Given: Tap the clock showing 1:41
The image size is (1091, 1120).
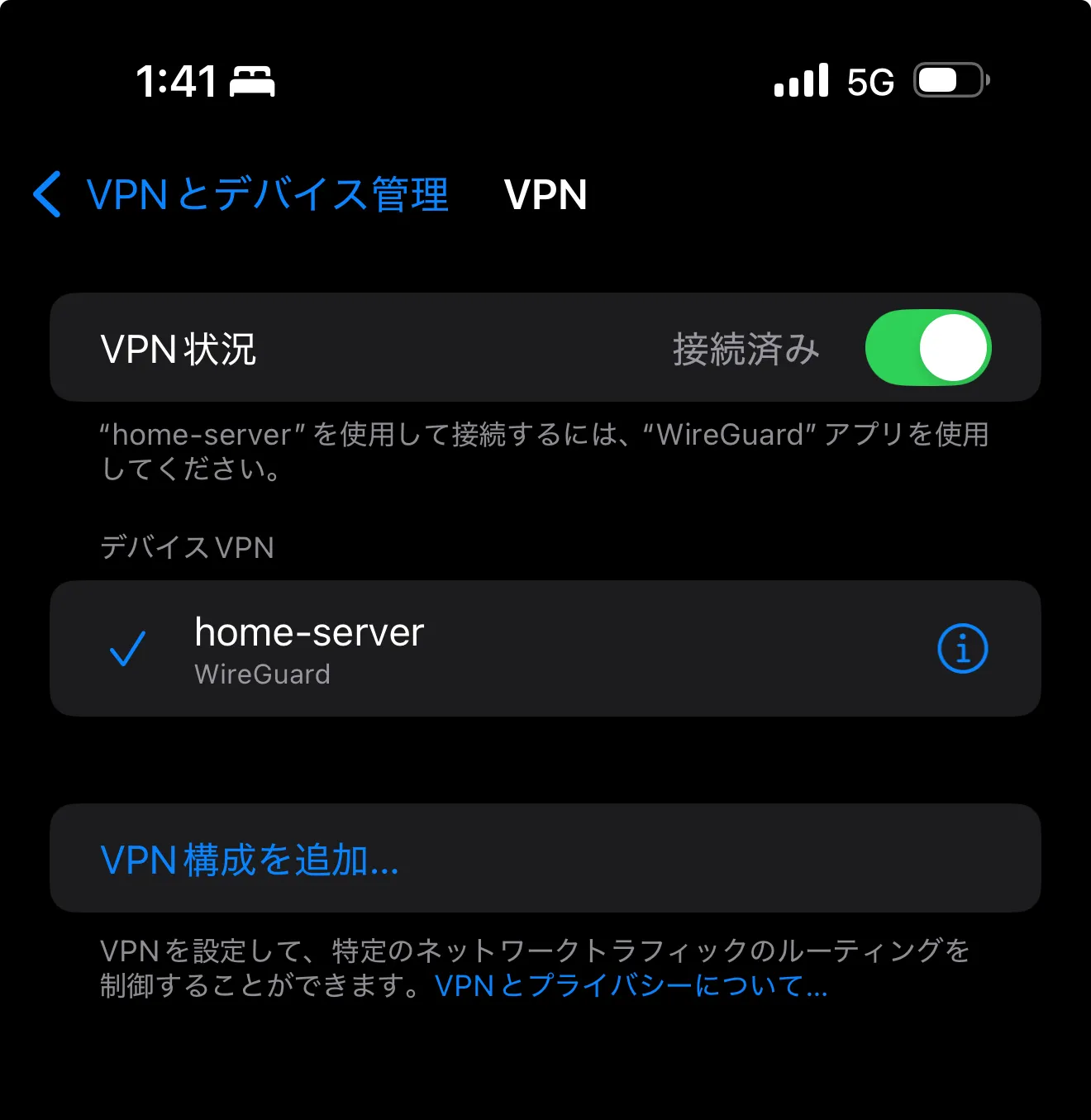Looking at the screenshot, I should point(176,79).
